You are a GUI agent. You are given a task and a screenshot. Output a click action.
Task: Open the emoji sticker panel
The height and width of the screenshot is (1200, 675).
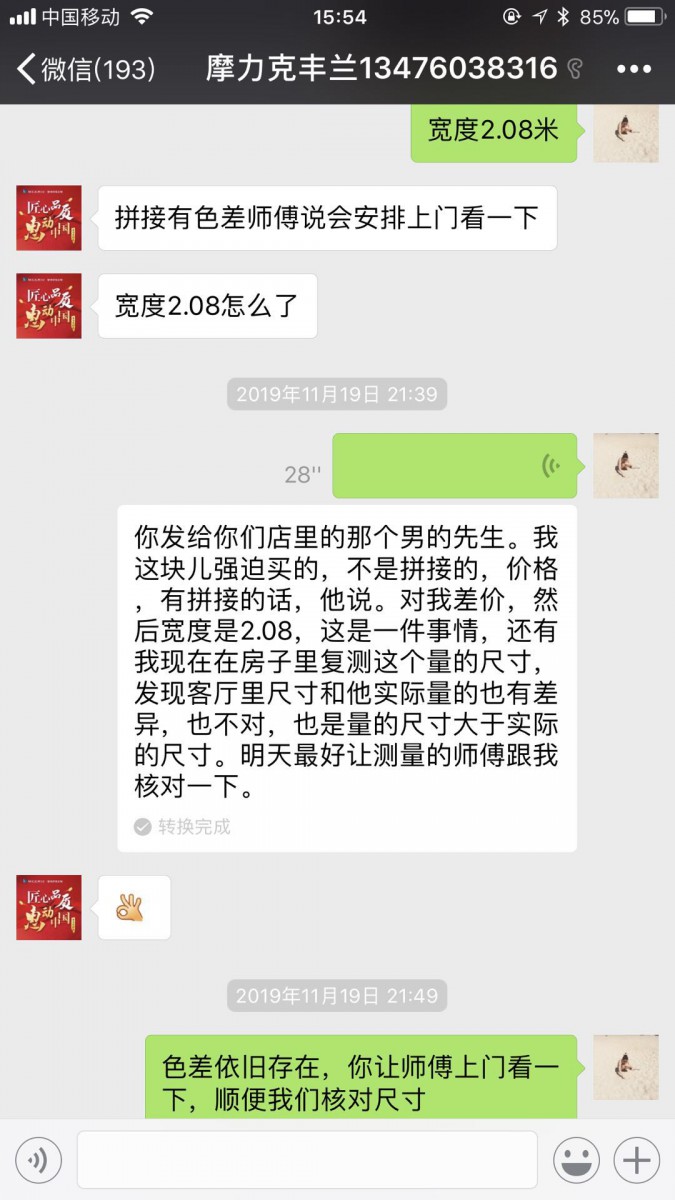point(577,1160)
